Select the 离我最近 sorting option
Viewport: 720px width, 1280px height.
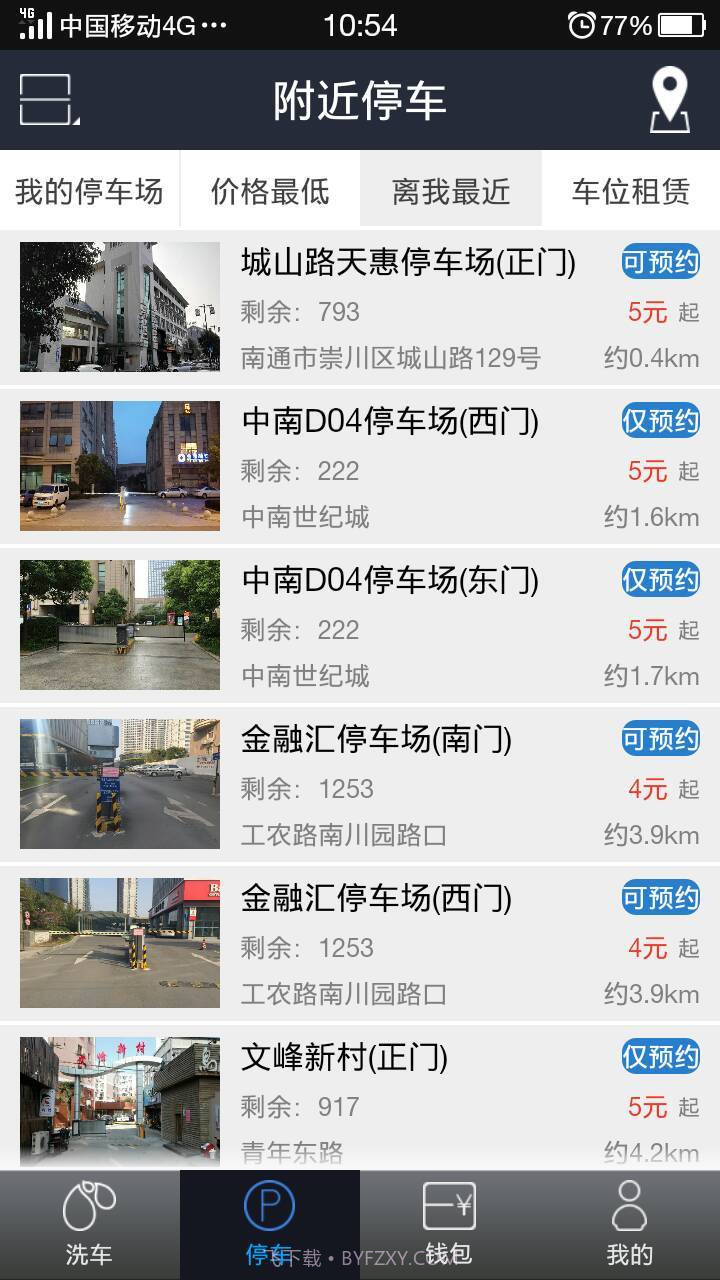[450, 190]
